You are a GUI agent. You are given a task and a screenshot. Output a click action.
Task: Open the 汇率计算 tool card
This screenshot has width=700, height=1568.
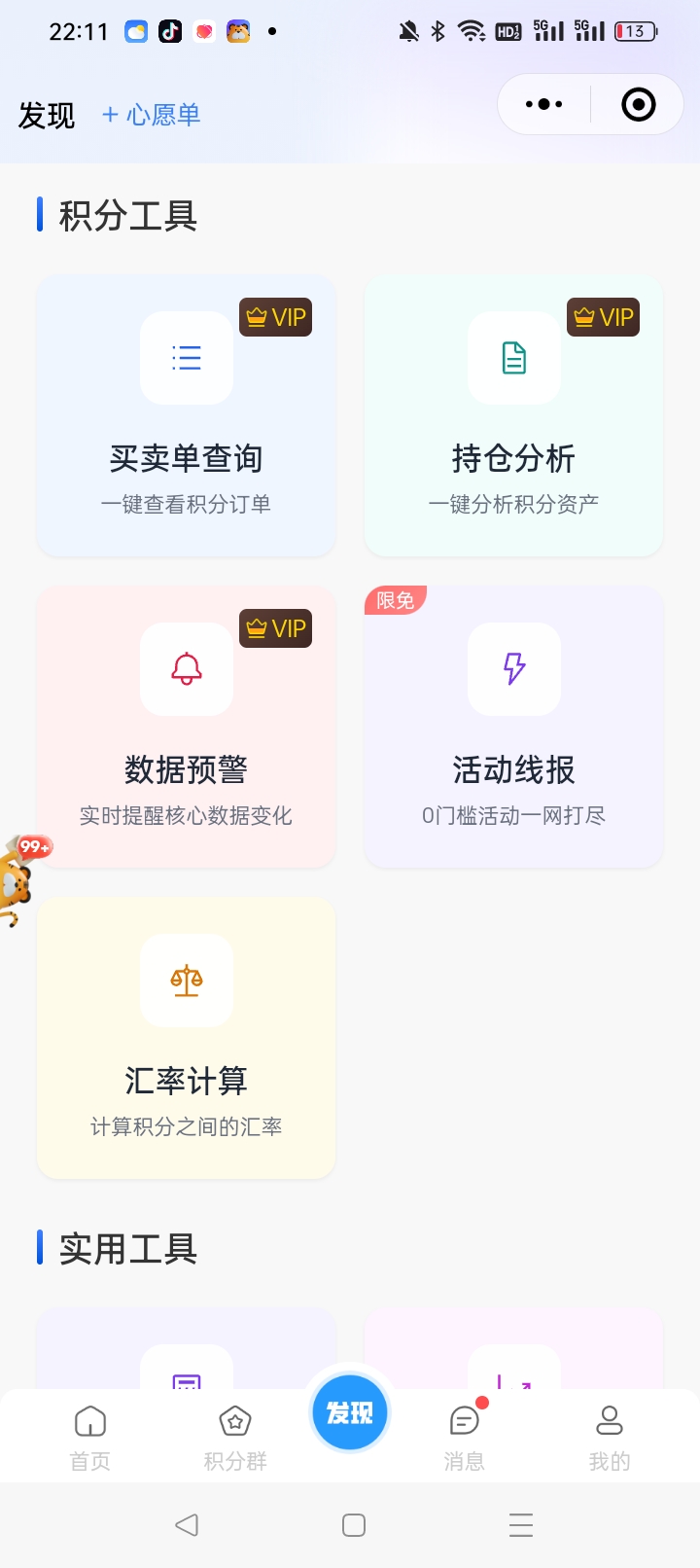186,1039
